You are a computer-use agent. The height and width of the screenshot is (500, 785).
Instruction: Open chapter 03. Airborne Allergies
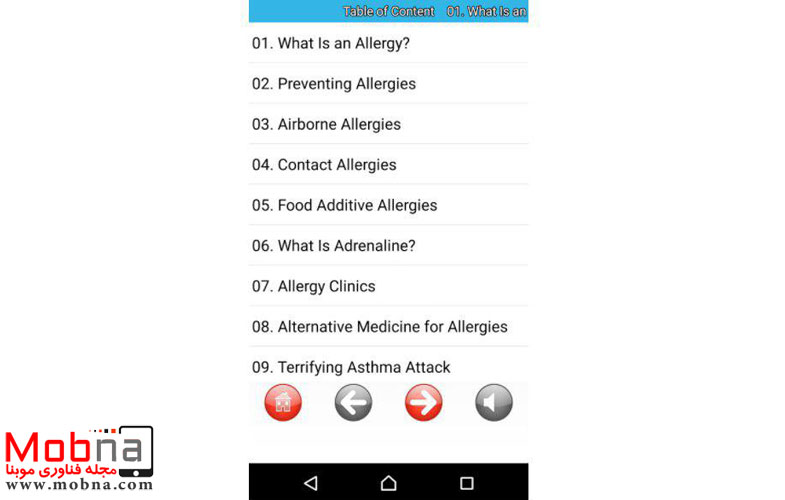click(327, 124)
